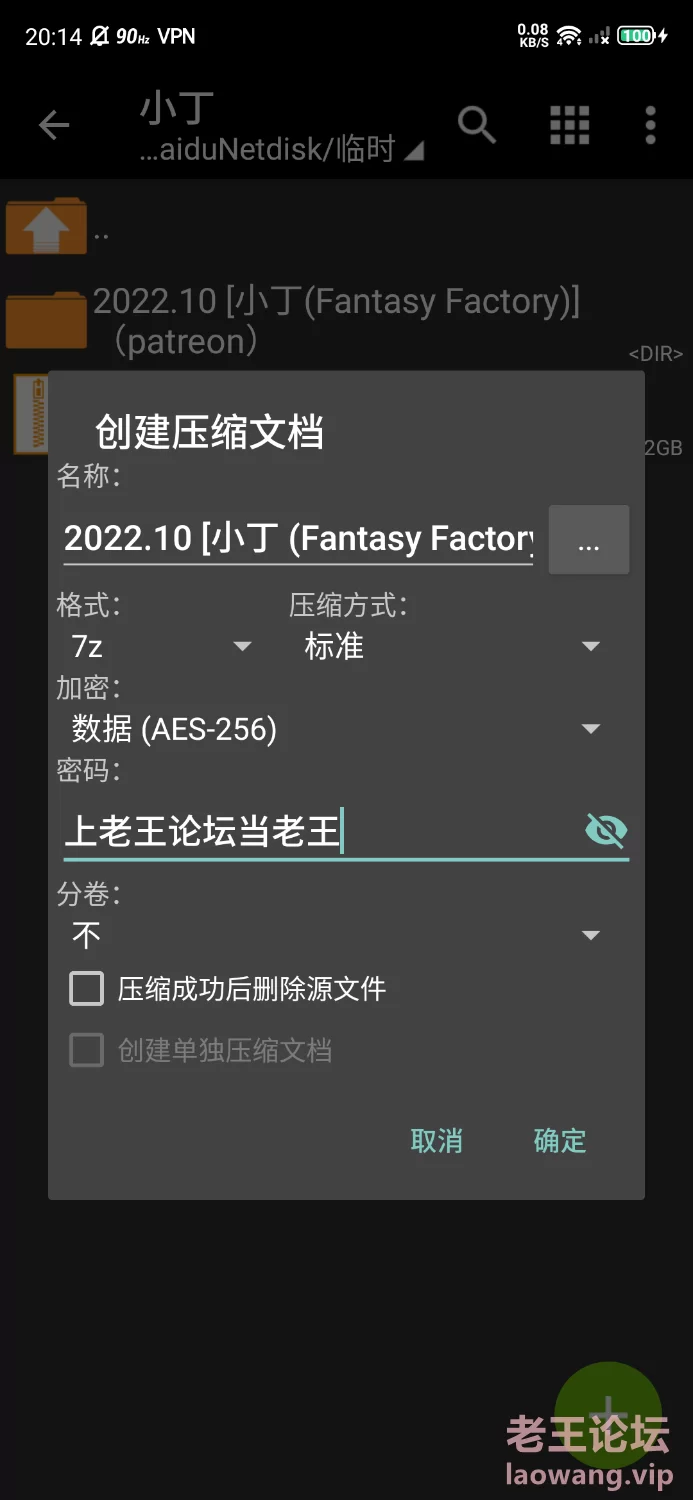Change the encryption type dropdown AES-256

[336, 729]
